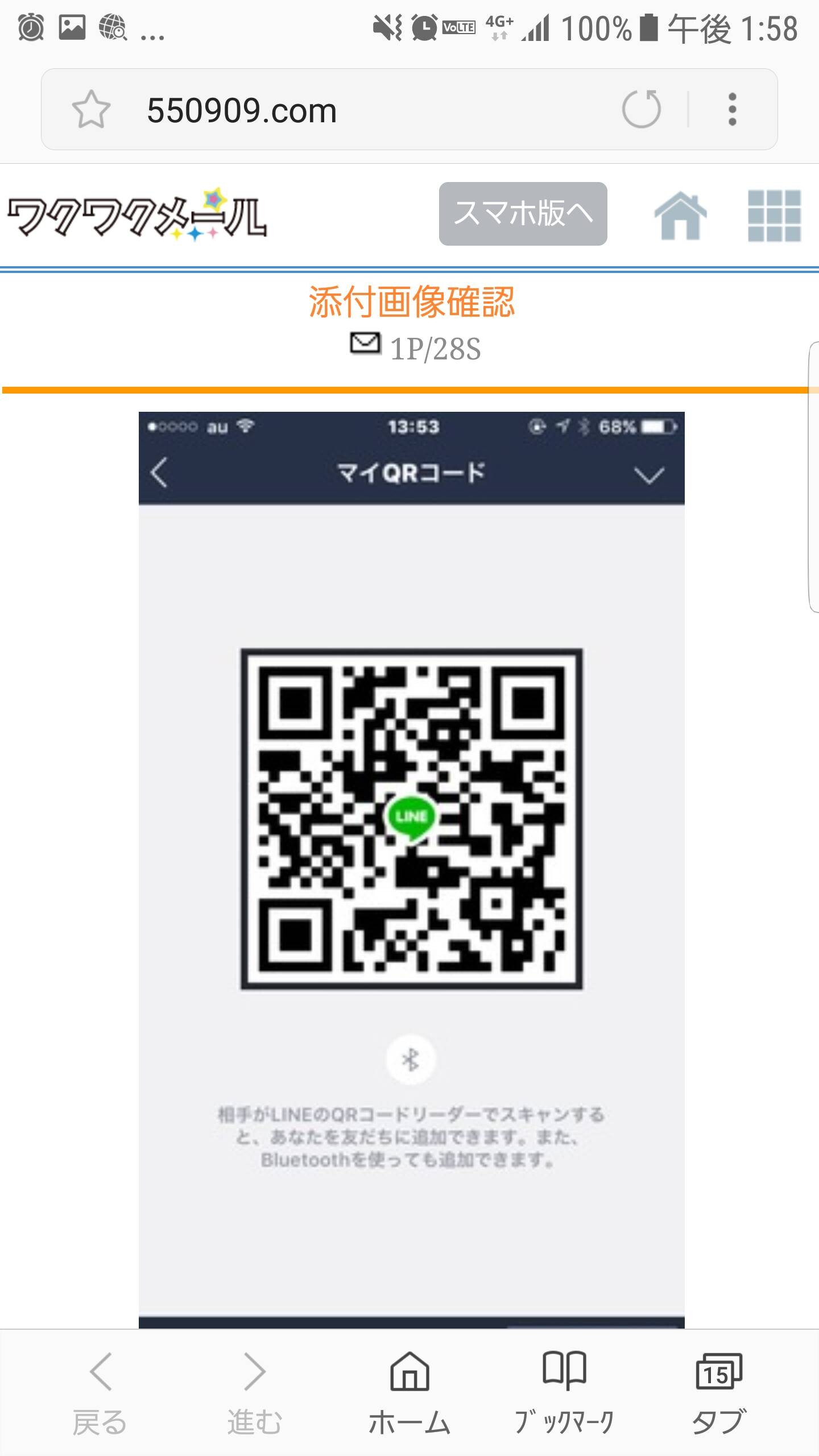Open the site grid menu
This screenshot has width=819, height=1456.
(x=774, y=216)
